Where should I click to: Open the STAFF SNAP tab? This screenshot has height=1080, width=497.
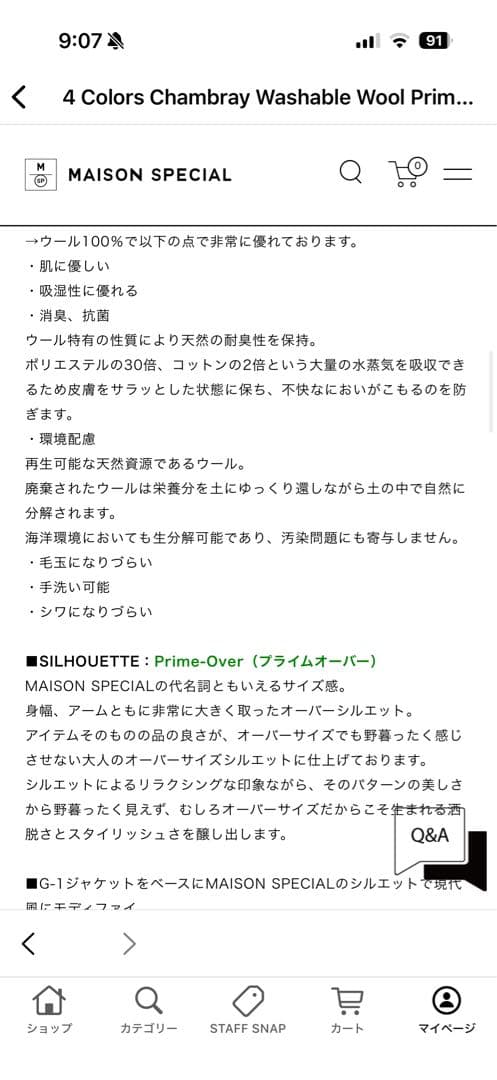(248, 1010)
